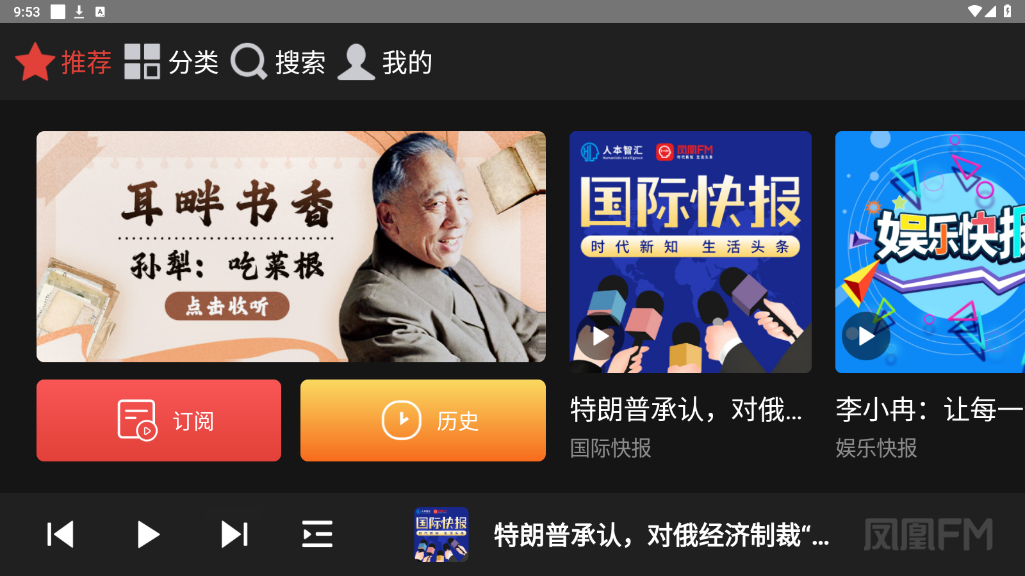
Task: Switch to the 推荐 tab
Action: [64, 62]
